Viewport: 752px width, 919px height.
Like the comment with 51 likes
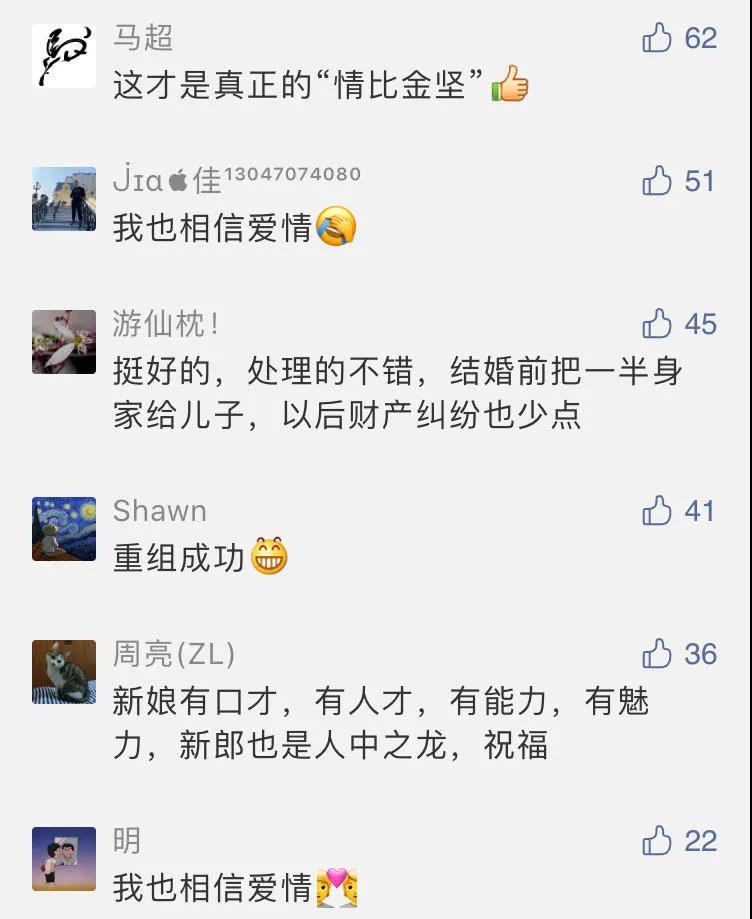pos(657,181)
